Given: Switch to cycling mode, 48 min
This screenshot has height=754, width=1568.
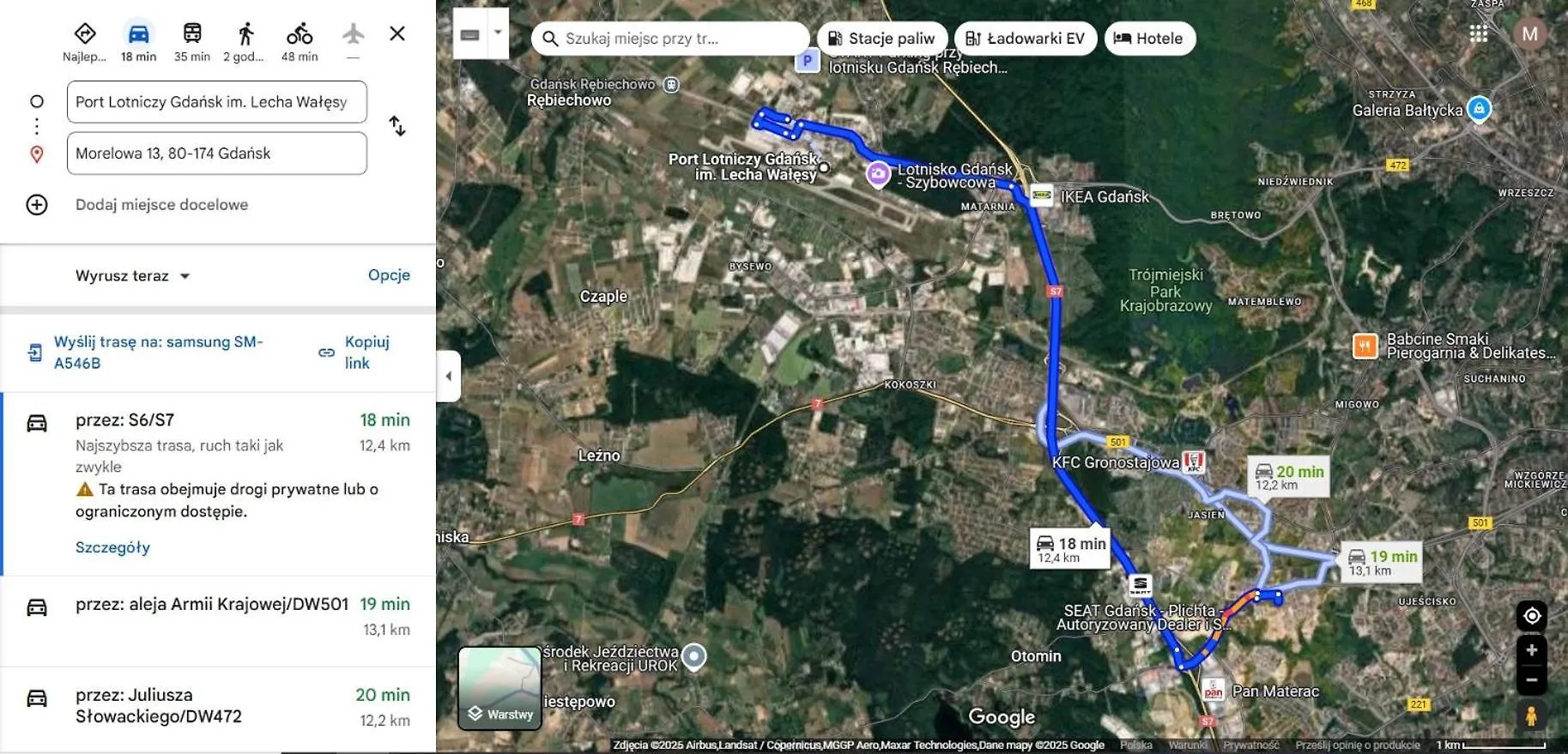Looking at the screenshot, I should 300,41.
